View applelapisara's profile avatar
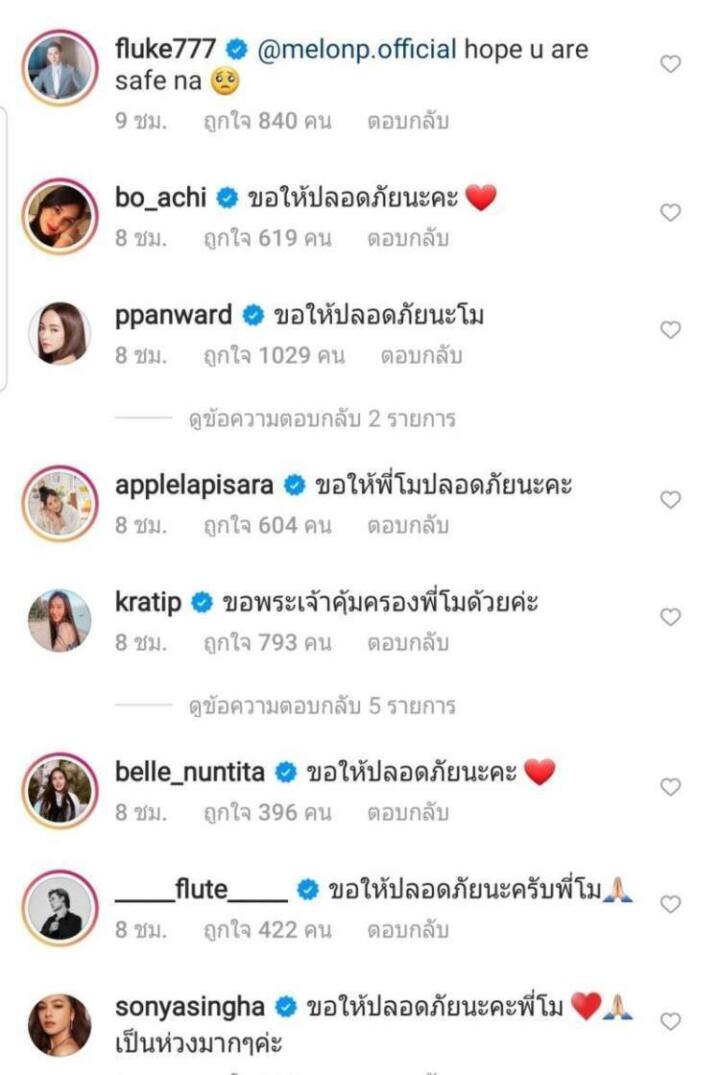The height and width of the screenshot is (1075, 720). pos(59,502)
